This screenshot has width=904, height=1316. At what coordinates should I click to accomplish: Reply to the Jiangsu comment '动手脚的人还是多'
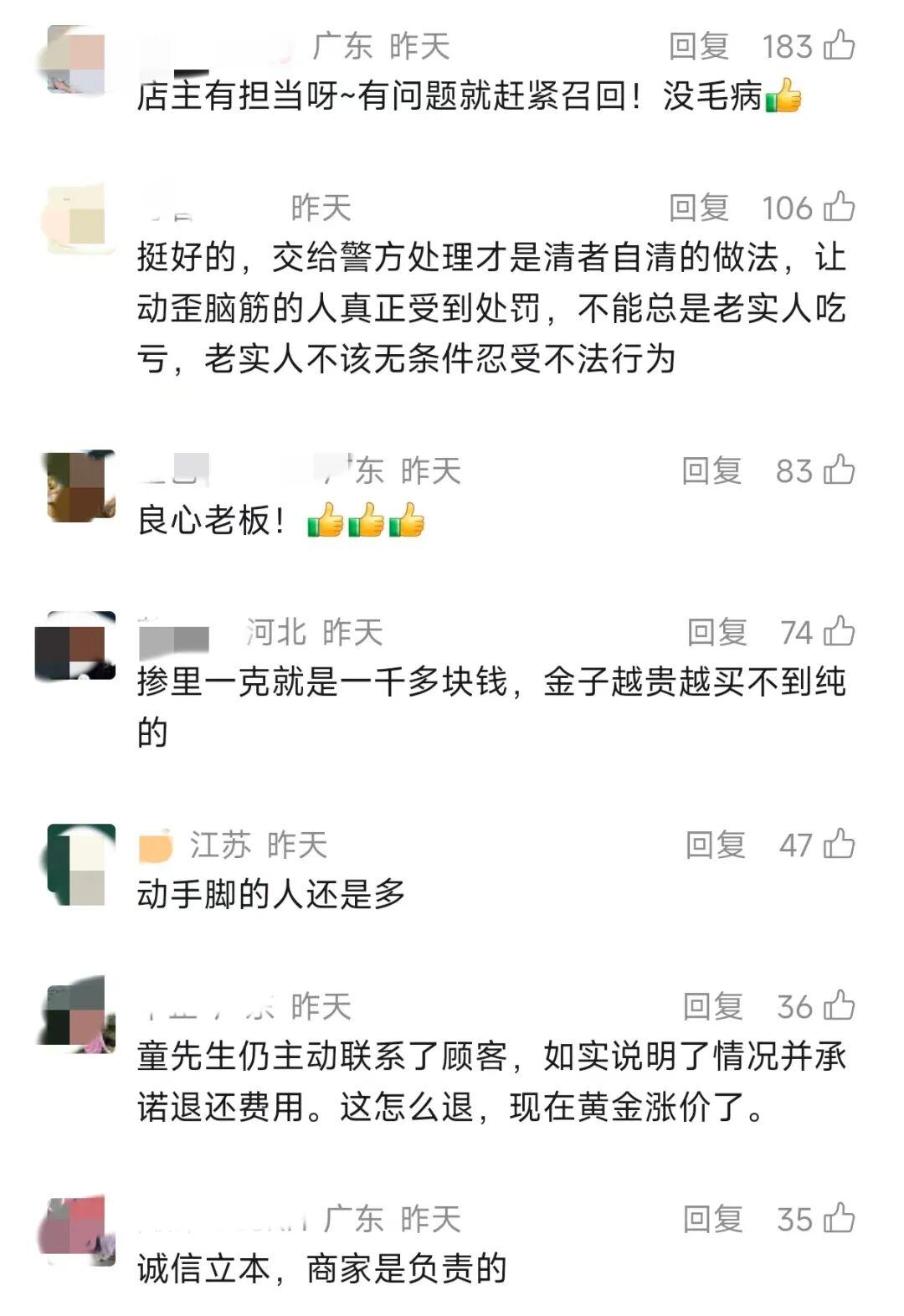pos(715,845)
